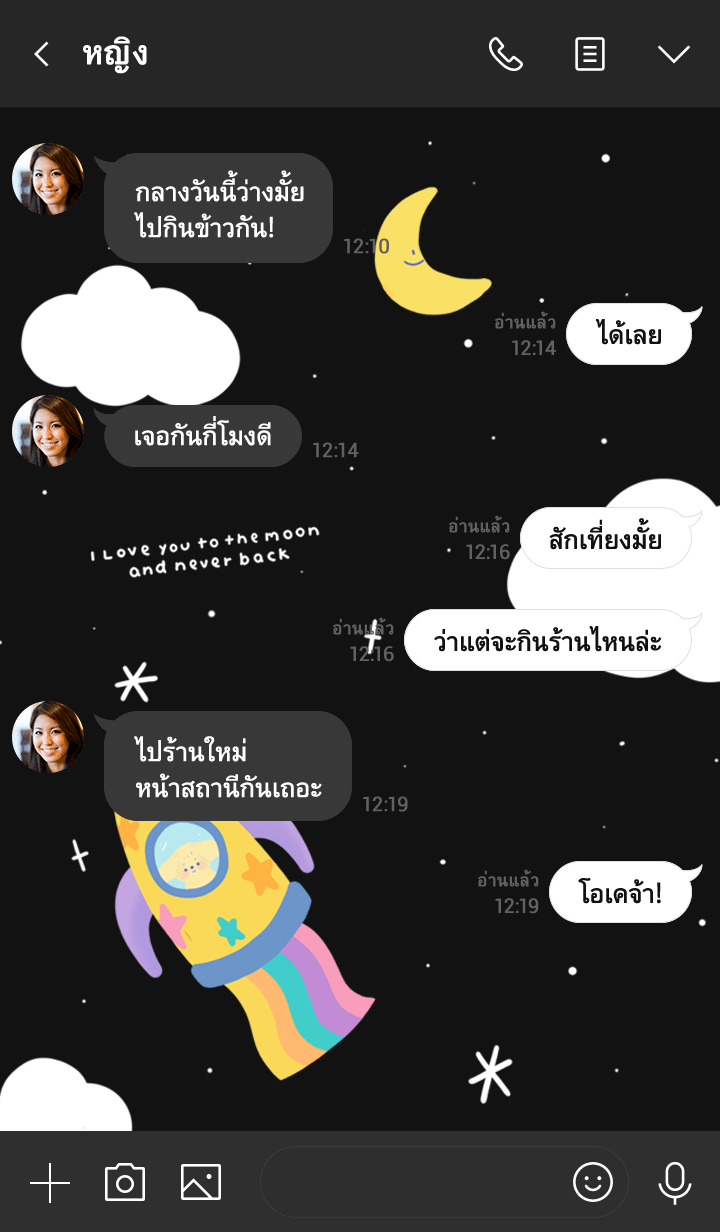Open the chat notes icon
The image size is (720, 1232).
pos(590,54)
